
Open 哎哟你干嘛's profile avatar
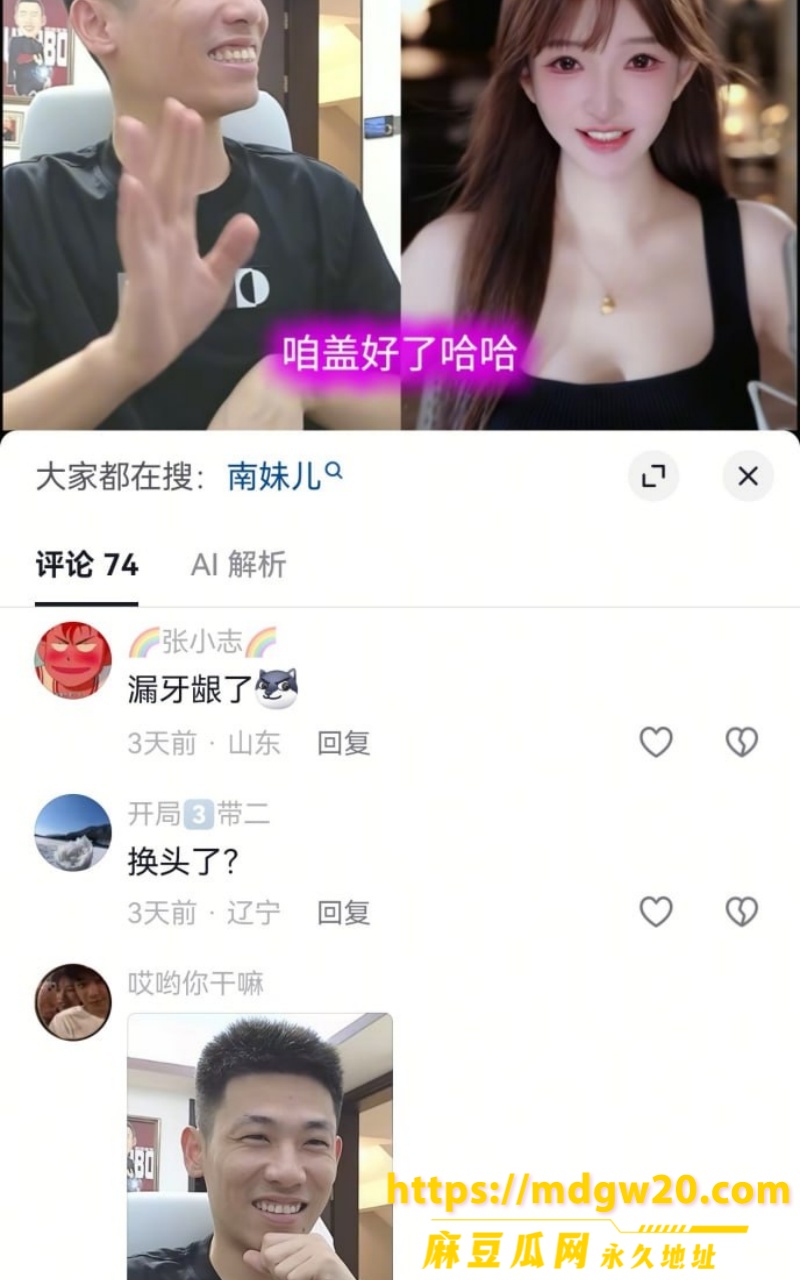[x=73, y=1002]
